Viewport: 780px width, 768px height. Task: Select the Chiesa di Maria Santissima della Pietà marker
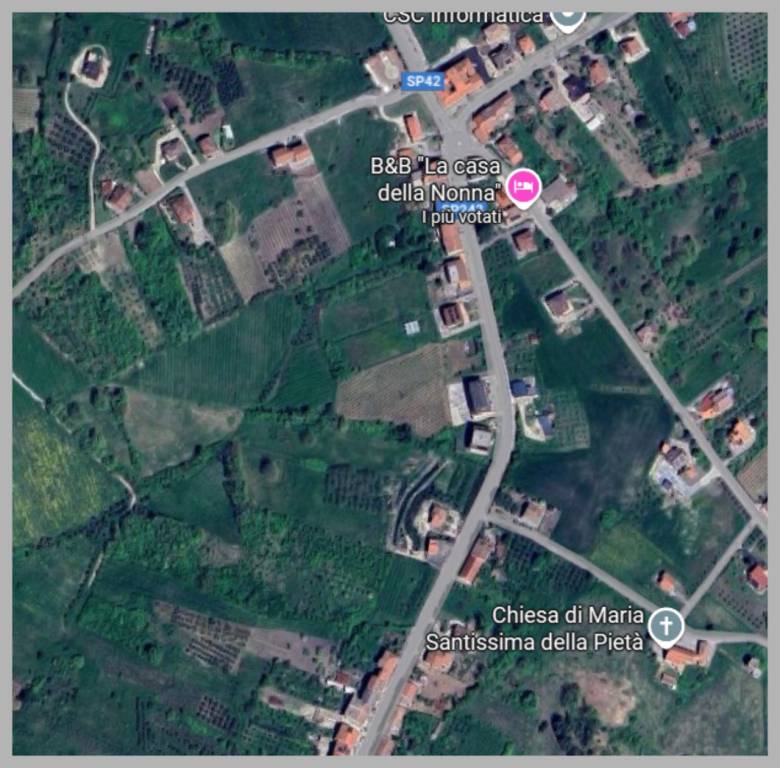click(665, 627)
